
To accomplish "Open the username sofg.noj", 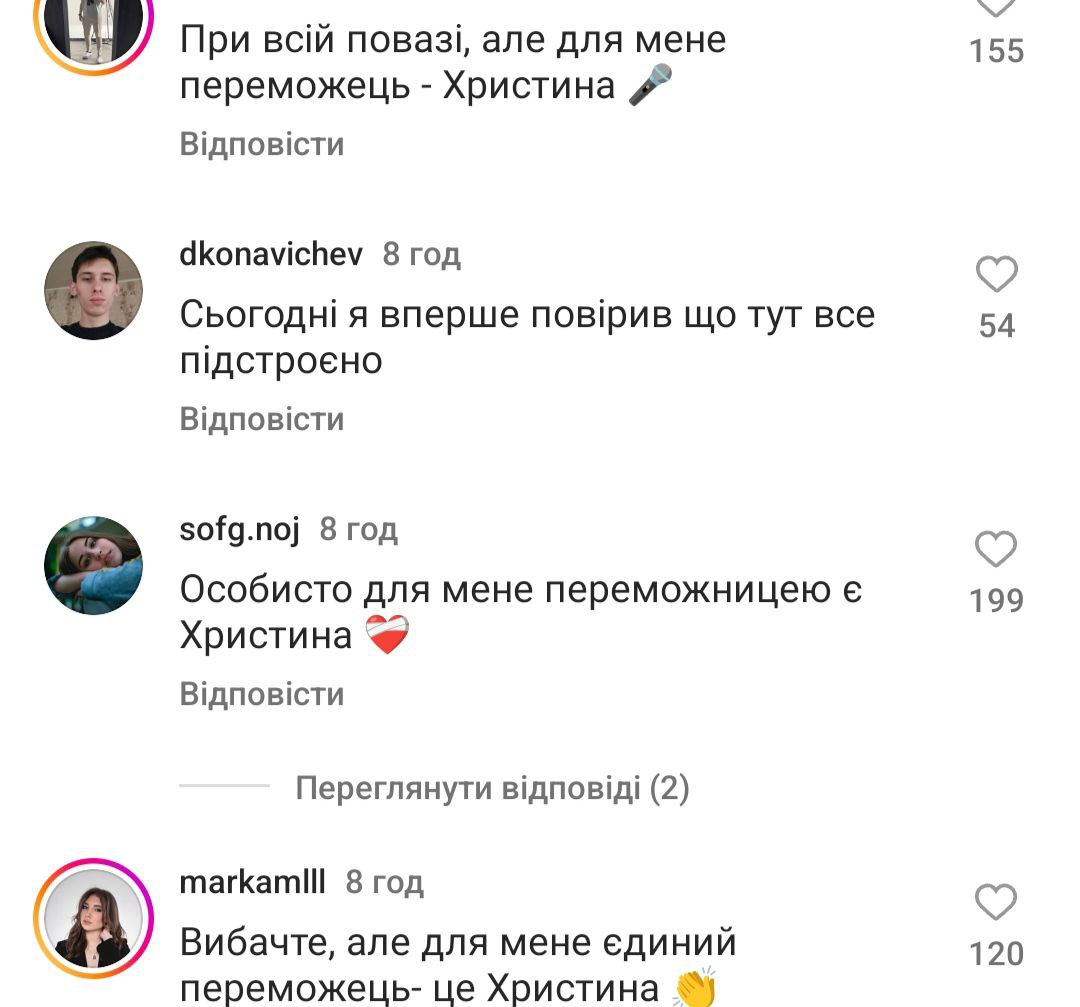I will click(239, 530).
